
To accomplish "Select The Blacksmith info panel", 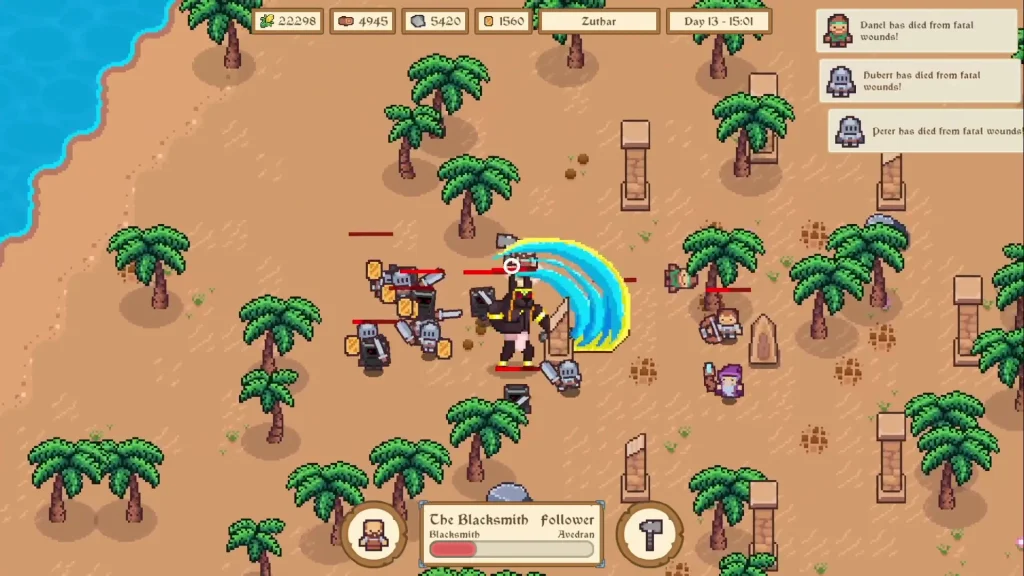I will coord(512,534).
